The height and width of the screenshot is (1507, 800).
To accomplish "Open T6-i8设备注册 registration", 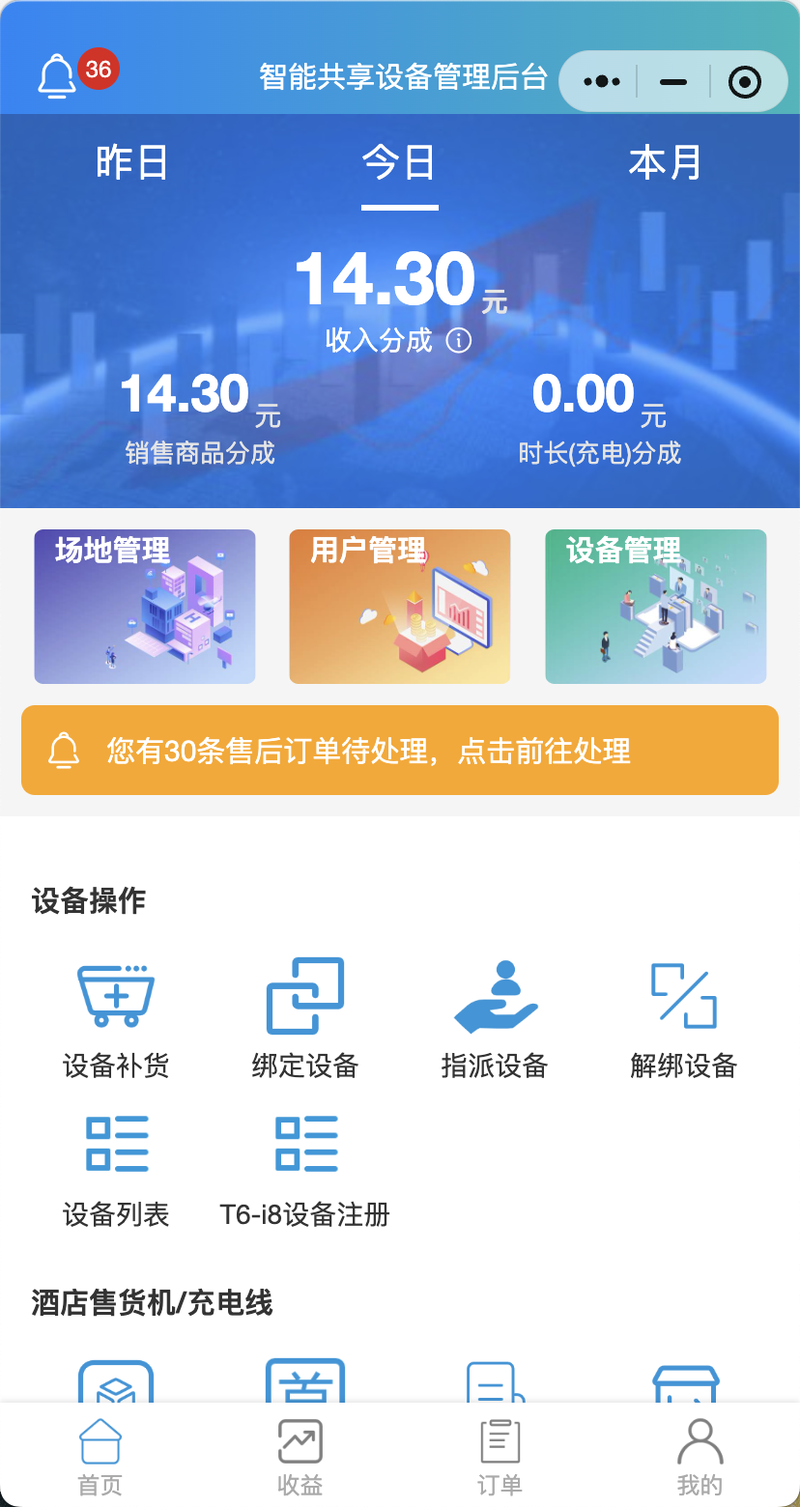I will pyautogui.click(x=305, y=1168).
